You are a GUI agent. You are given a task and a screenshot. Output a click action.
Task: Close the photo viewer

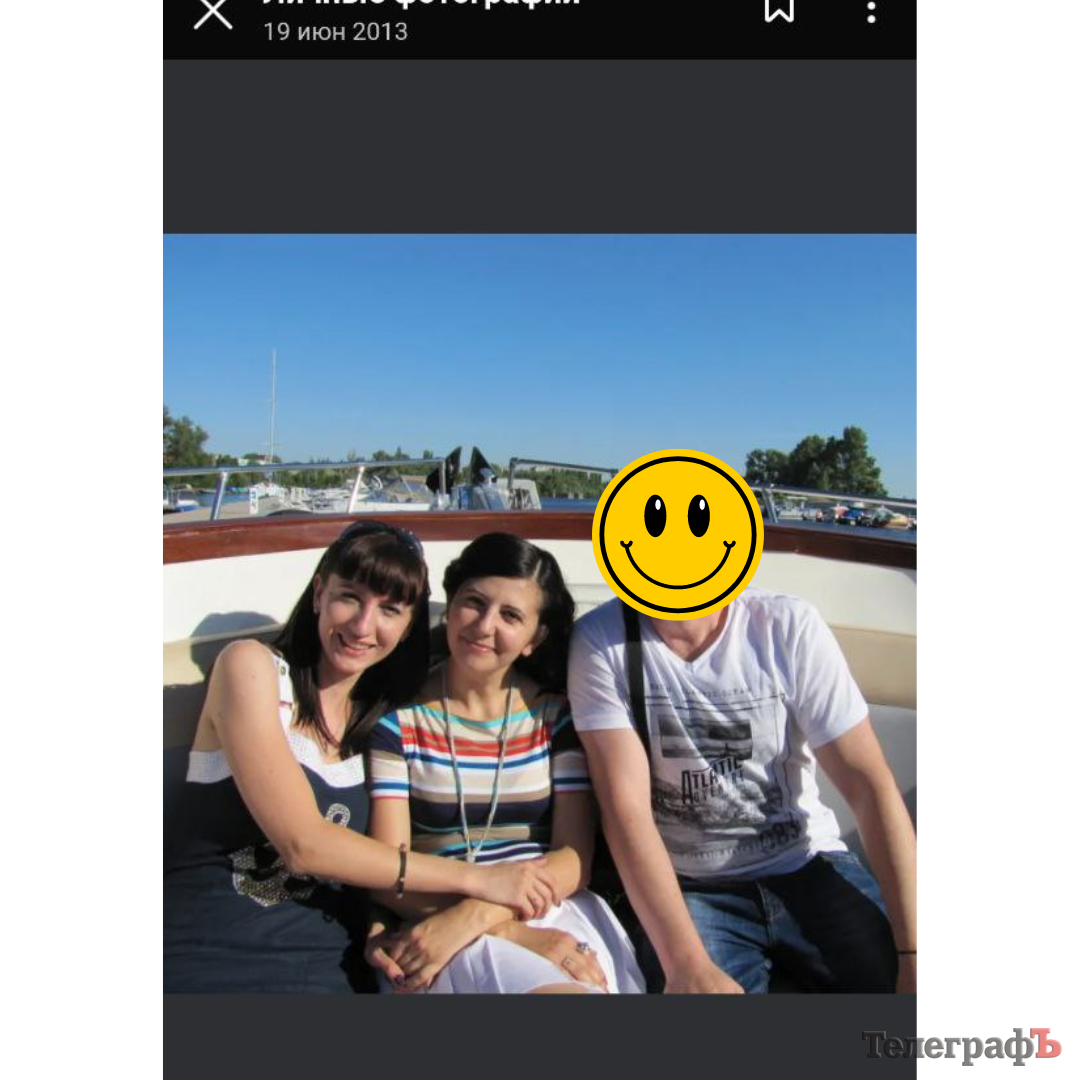tap(213, 14)
